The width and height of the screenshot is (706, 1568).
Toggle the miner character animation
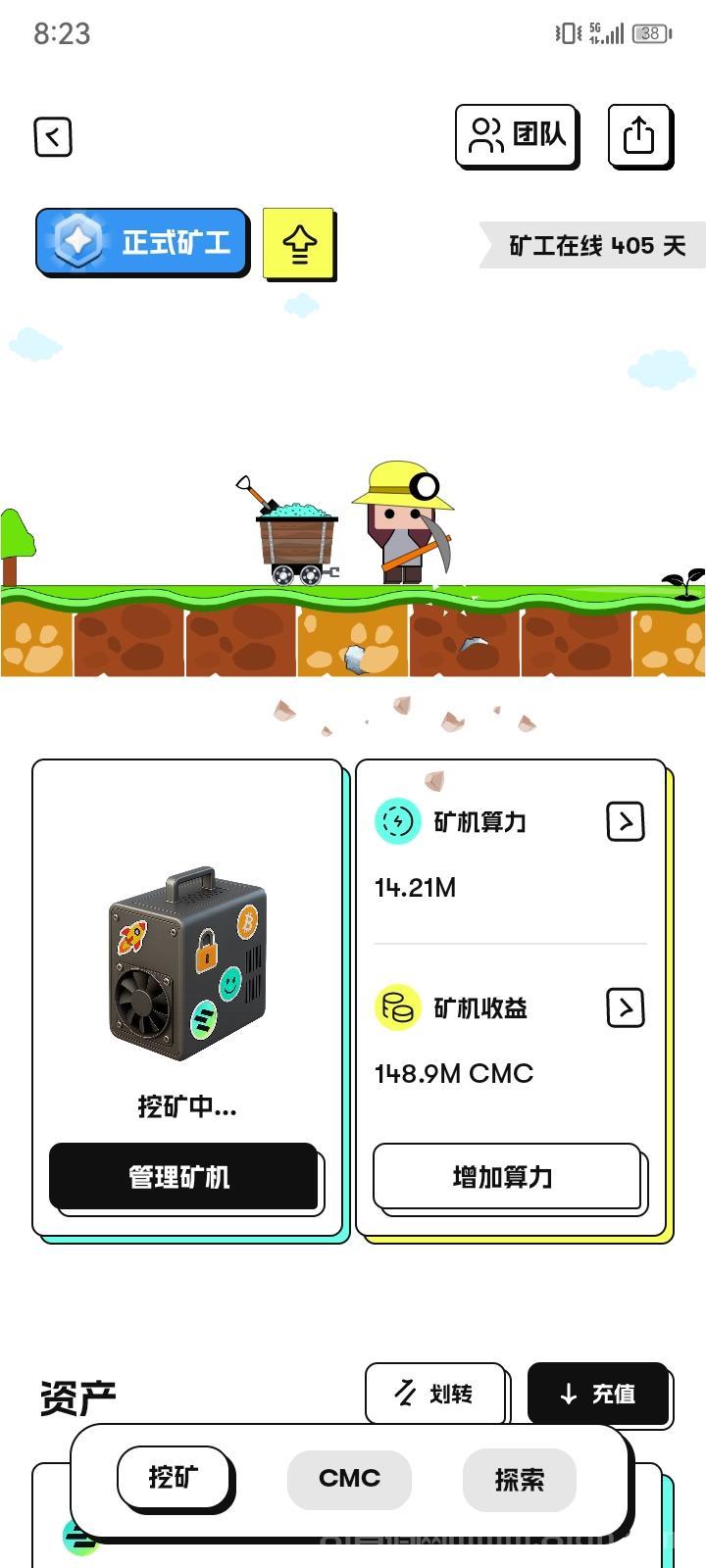tap(402, 519)
